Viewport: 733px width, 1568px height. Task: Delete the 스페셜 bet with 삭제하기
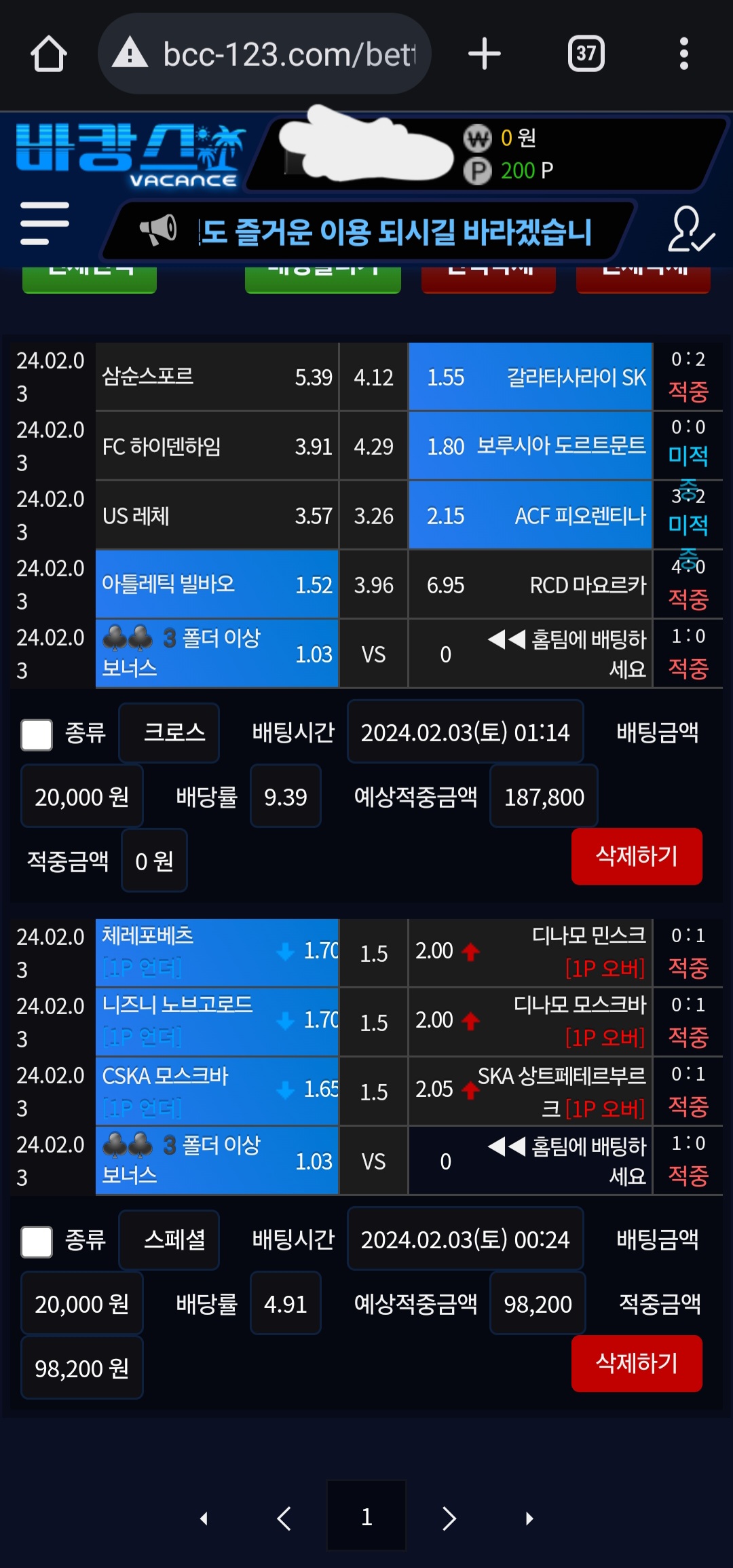(636, 1363)
